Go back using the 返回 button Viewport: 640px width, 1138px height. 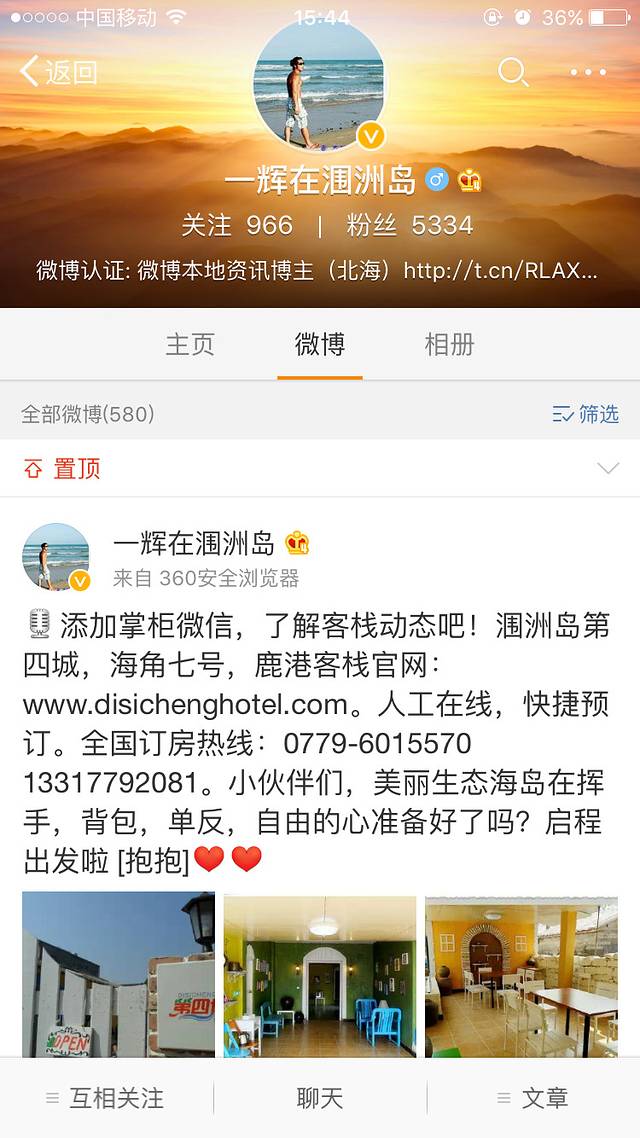click(60, 72)
